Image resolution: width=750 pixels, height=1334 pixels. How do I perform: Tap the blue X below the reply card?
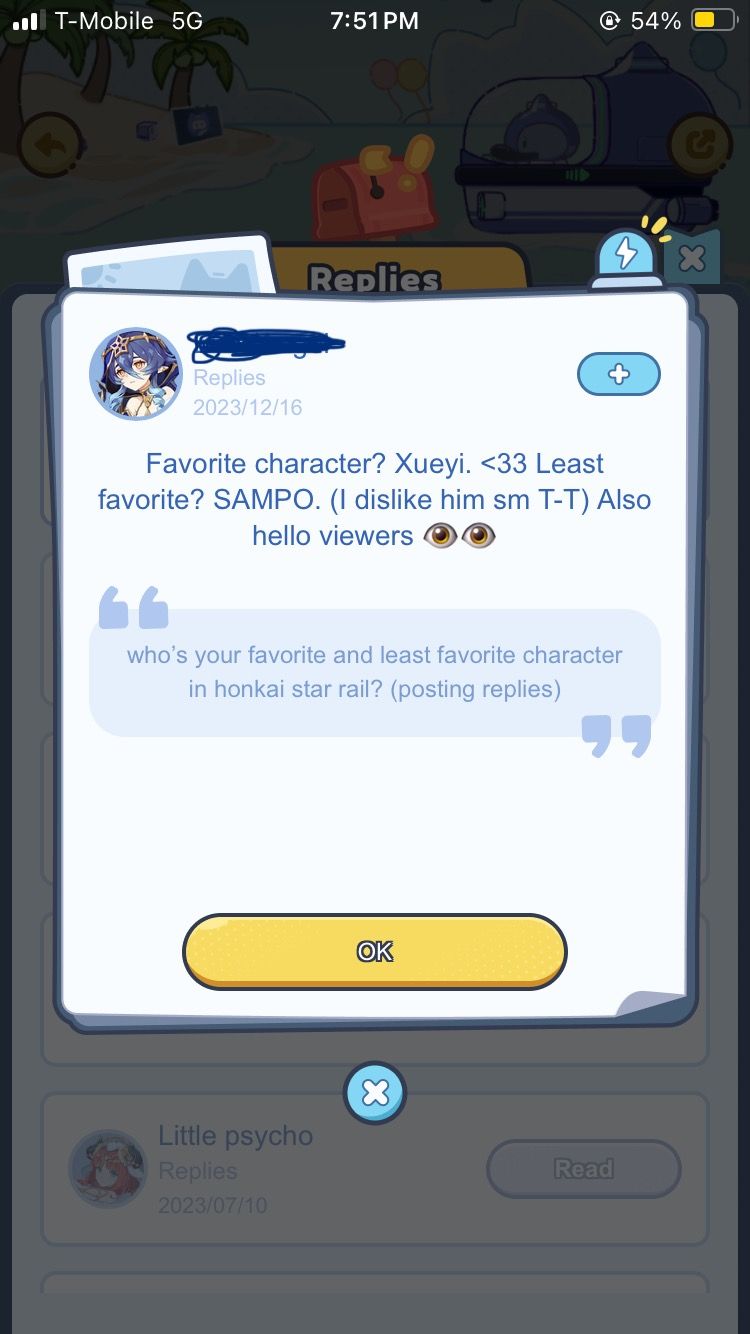coord(375,1092)
